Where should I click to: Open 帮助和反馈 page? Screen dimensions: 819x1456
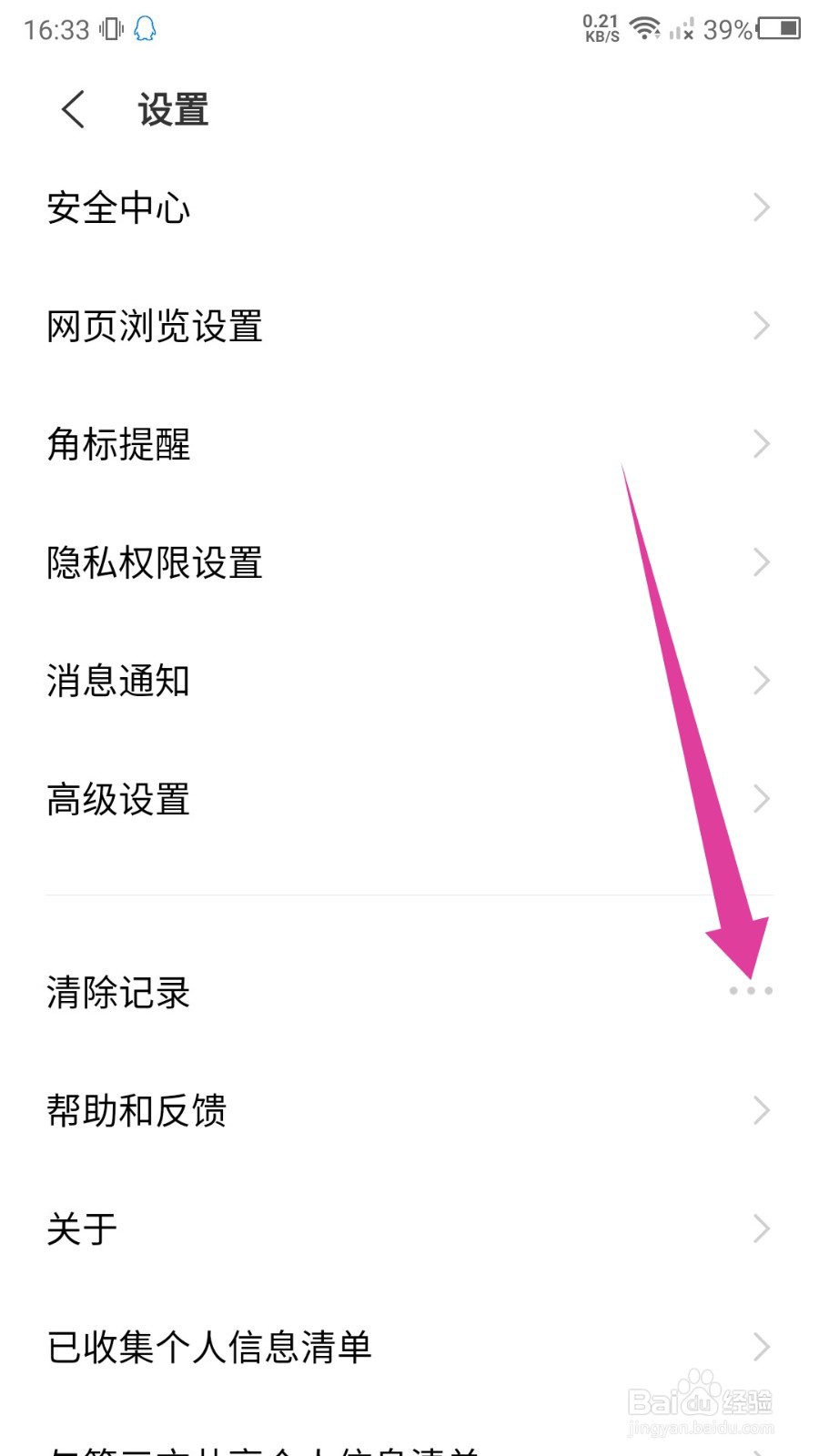(136, 1110)
